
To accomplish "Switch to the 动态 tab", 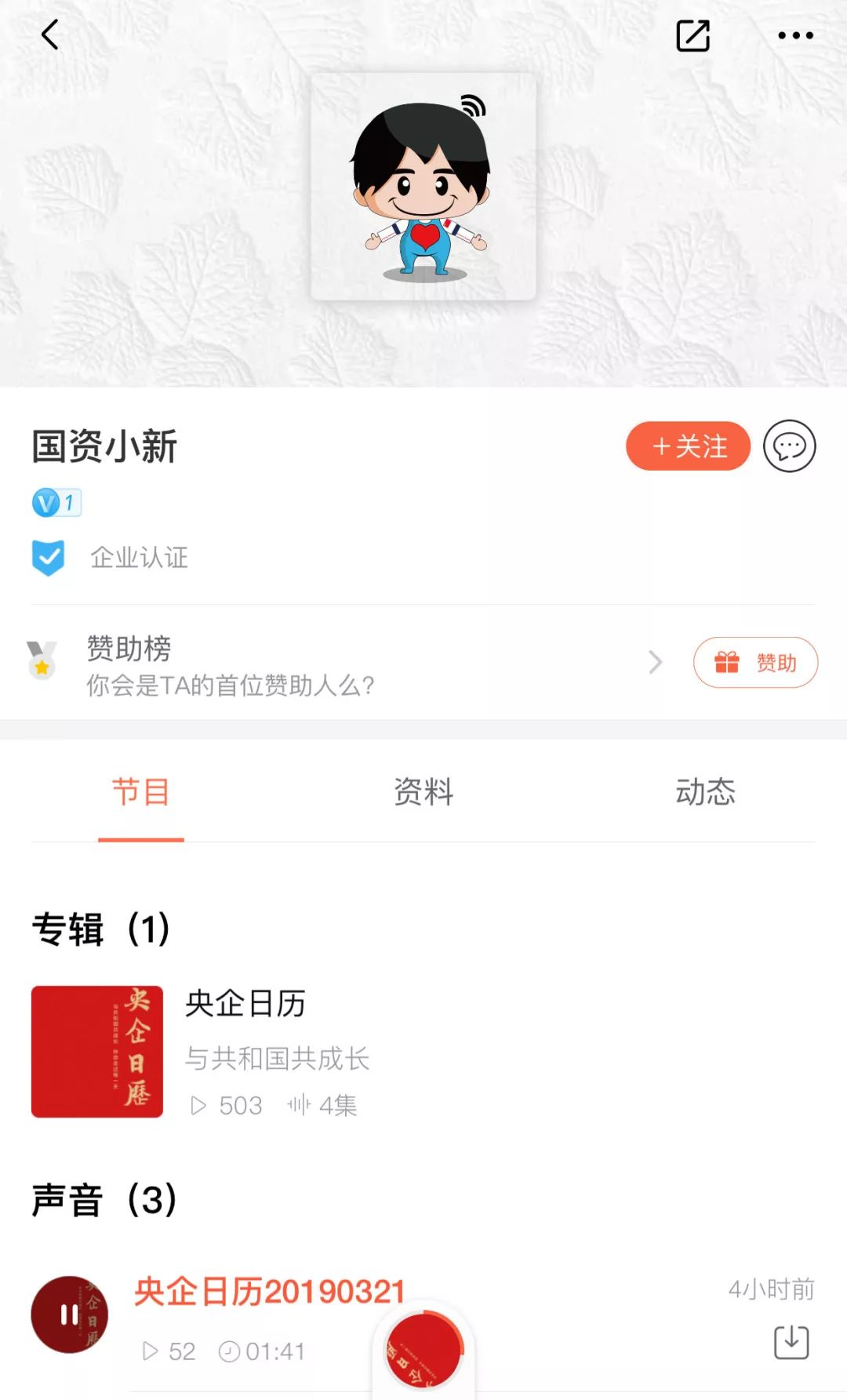I will click(x=705, y=792).
